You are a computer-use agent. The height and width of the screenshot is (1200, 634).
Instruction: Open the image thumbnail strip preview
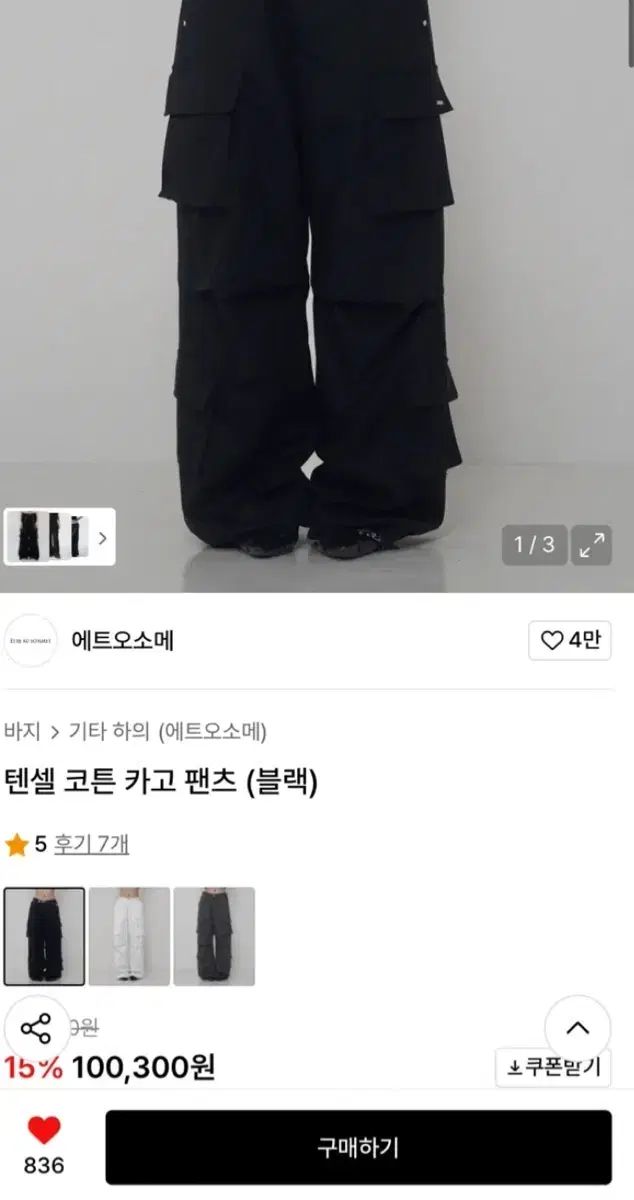(x=60, y=537)
